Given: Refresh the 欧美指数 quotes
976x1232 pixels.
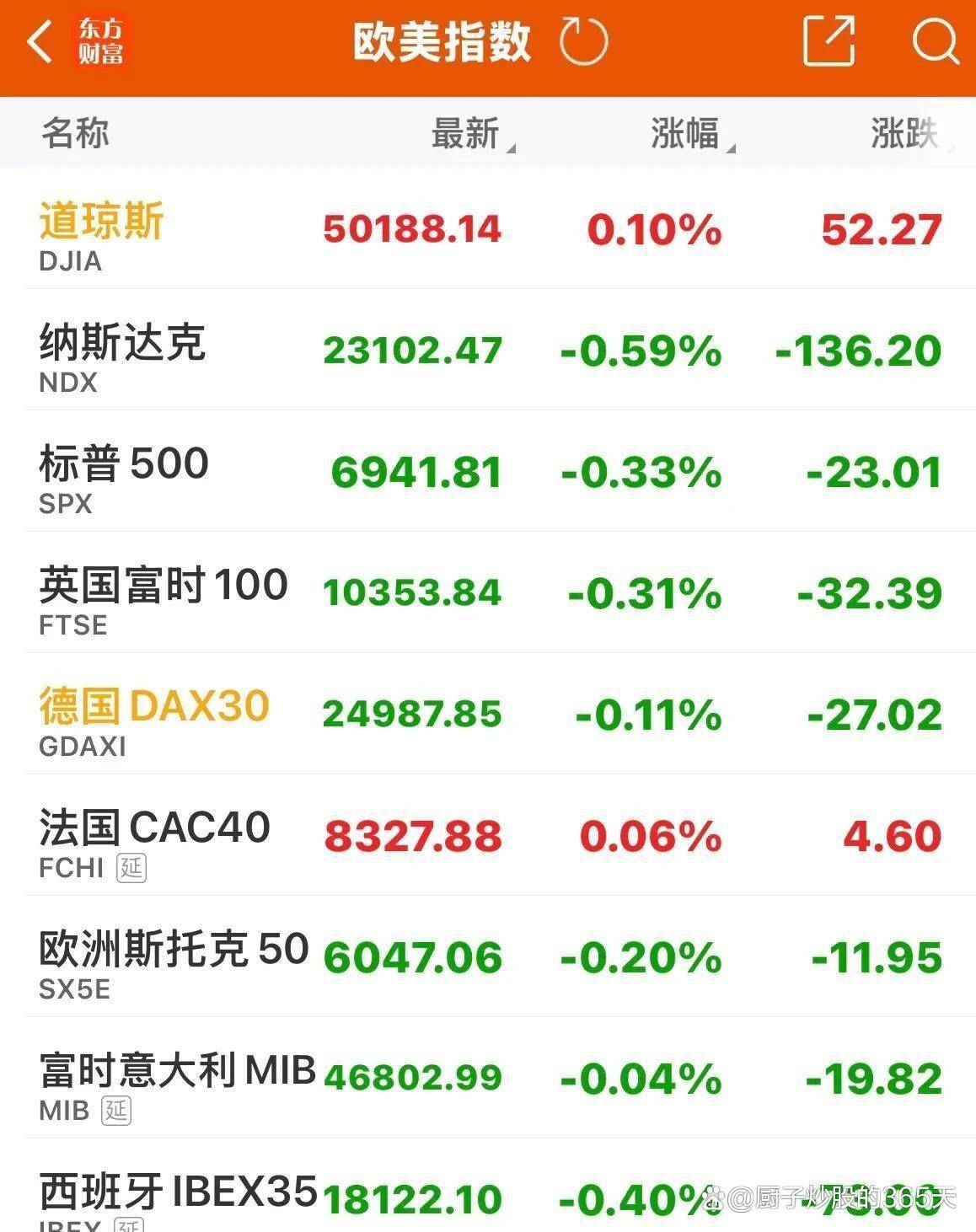Looking at the screenshot, I should [583, 42].
